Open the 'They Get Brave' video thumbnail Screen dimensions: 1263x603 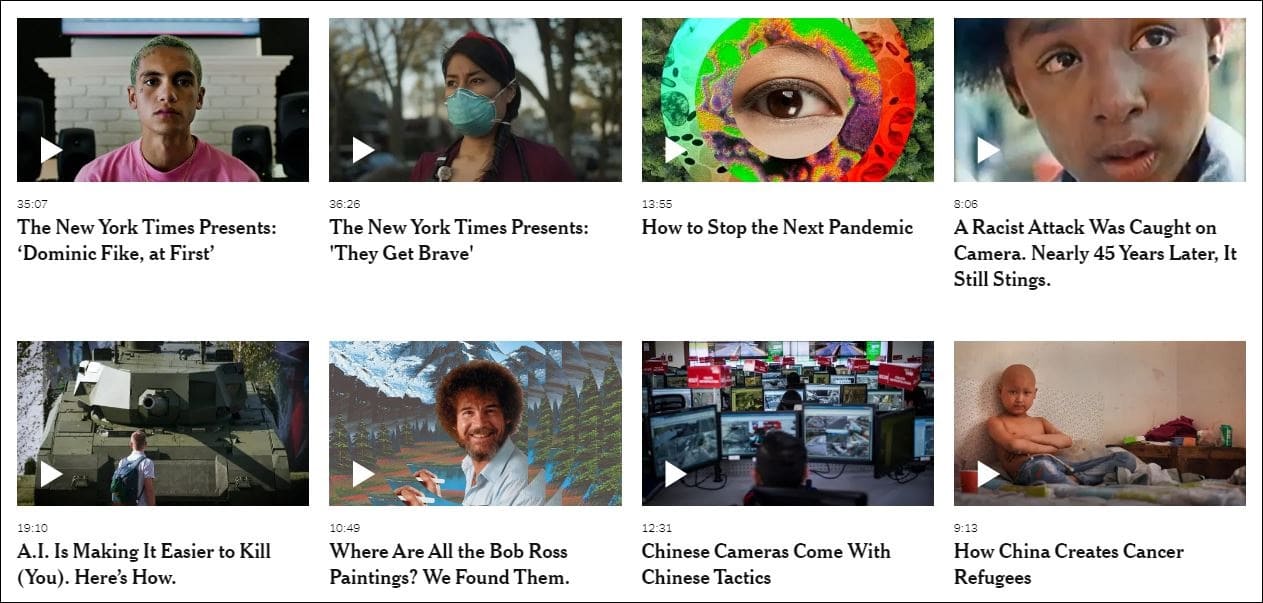pos(475,100)
